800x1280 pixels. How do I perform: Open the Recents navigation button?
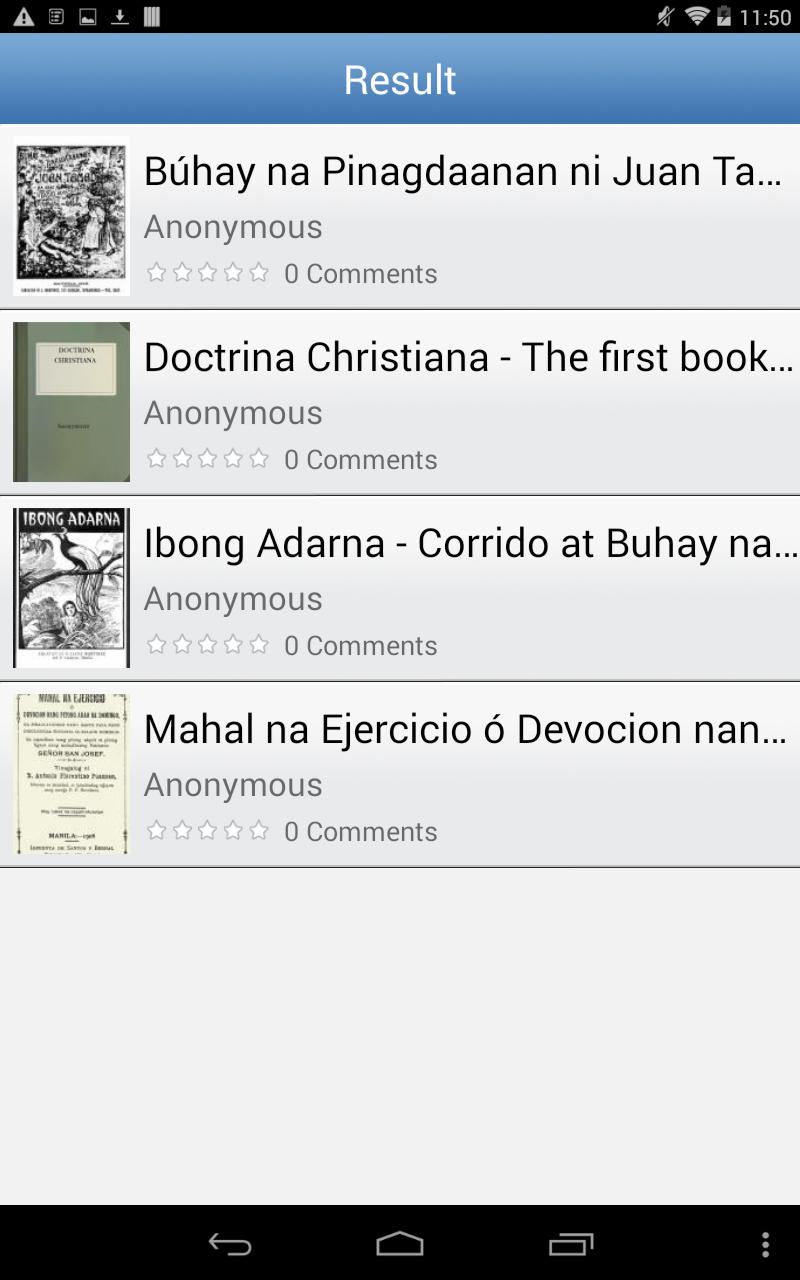[x=567, y=1246]
